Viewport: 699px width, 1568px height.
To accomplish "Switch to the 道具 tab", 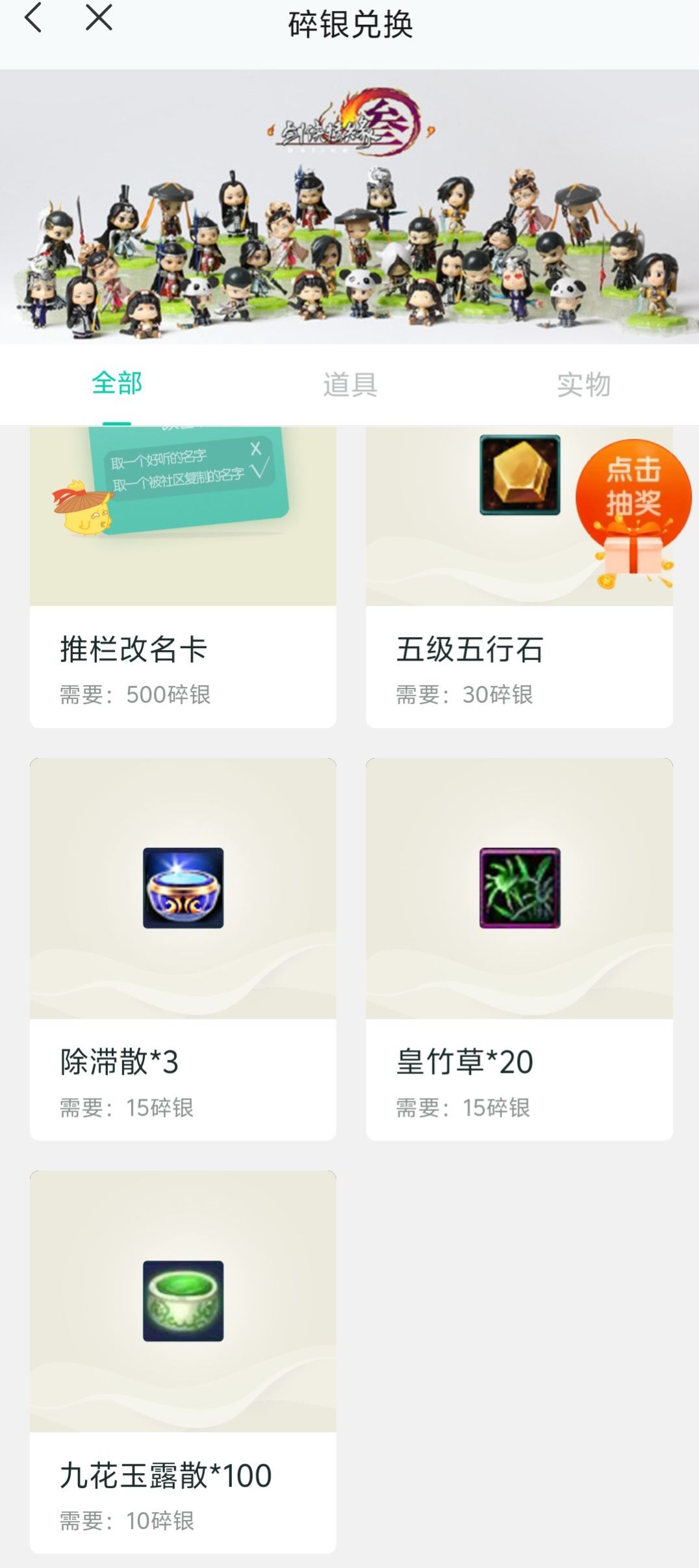I will point(349,384).
